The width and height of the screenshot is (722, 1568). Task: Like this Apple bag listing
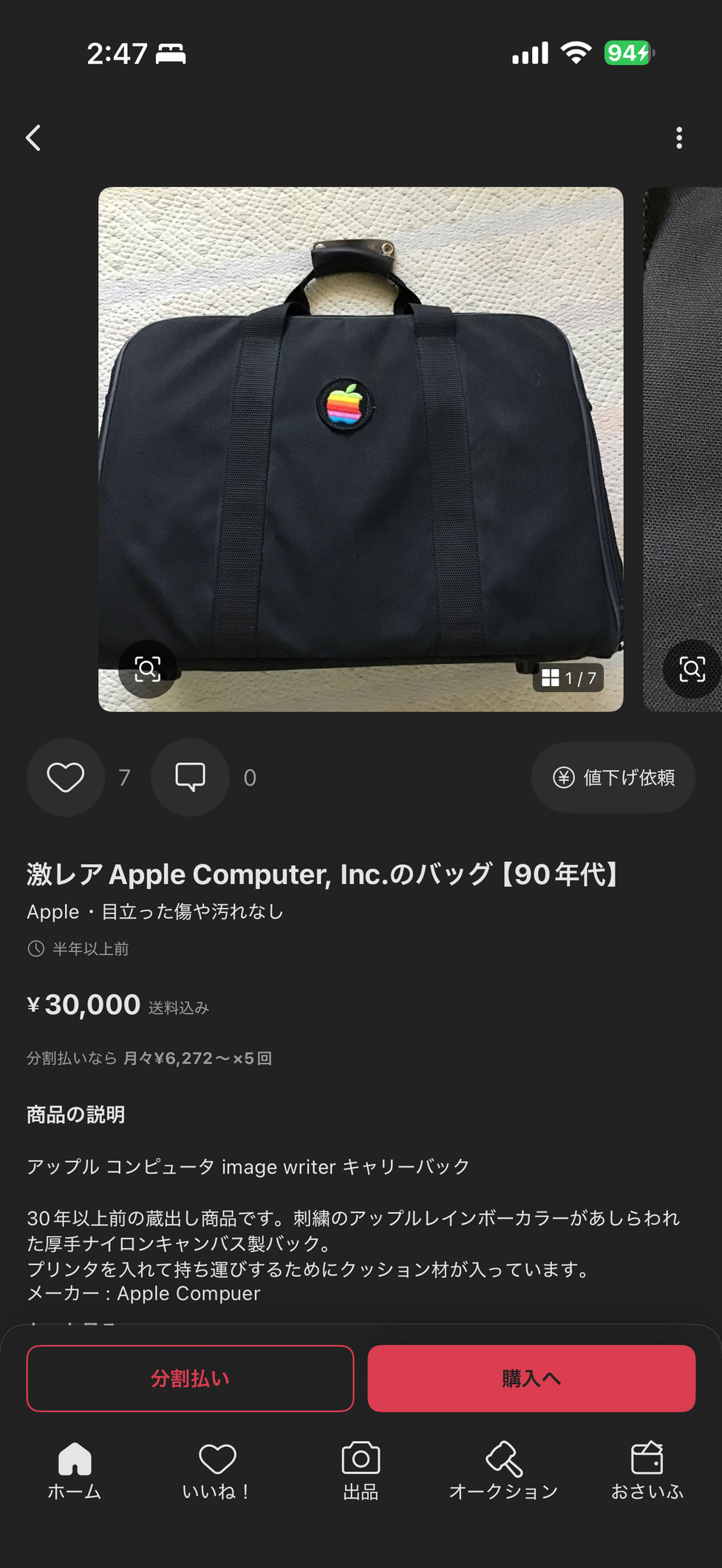(66, 777)
